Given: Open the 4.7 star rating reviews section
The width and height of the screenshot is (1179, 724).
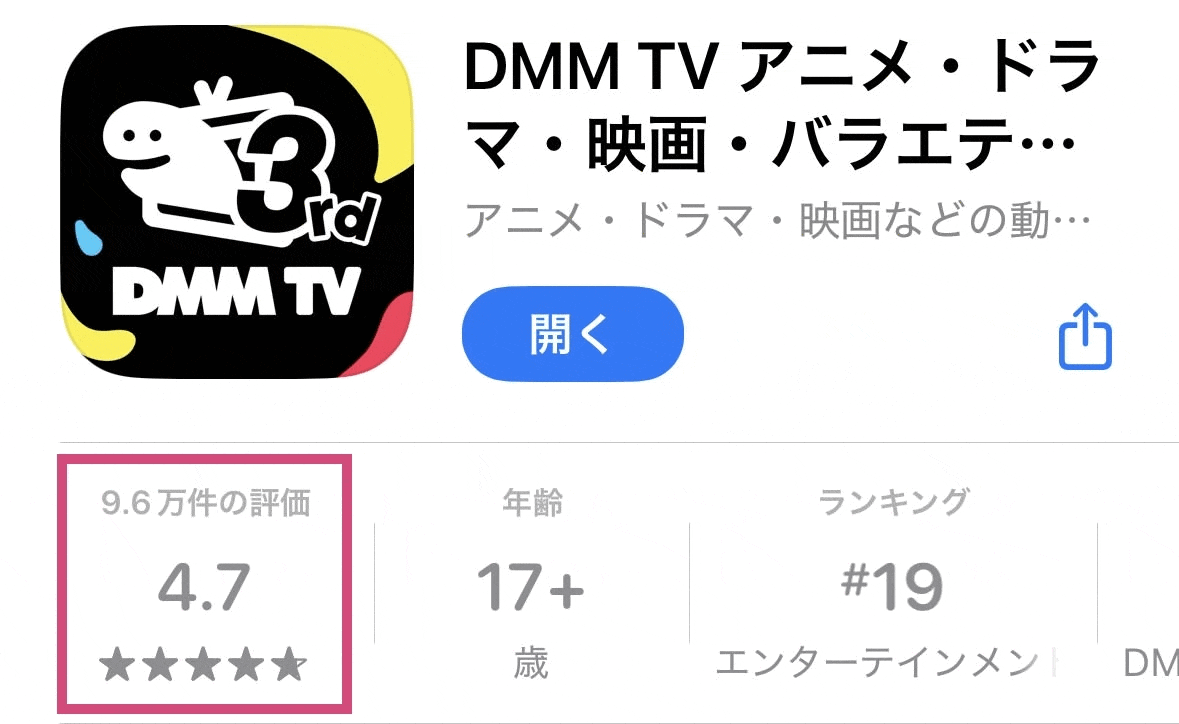Looking at the screenshot, I should coord(205,587).
